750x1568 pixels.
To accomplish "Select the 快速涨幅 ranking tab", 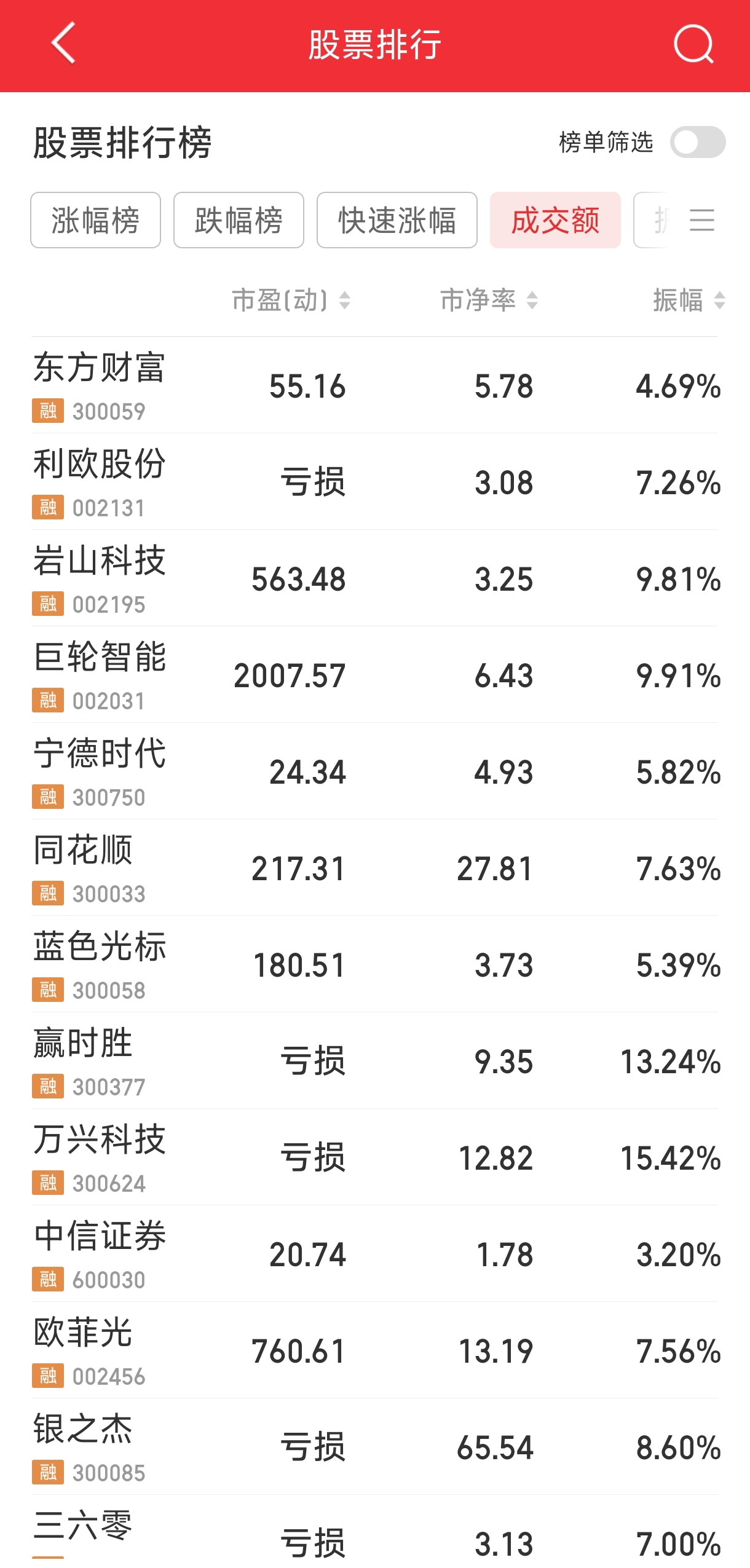I will click(x=397, y=220).
